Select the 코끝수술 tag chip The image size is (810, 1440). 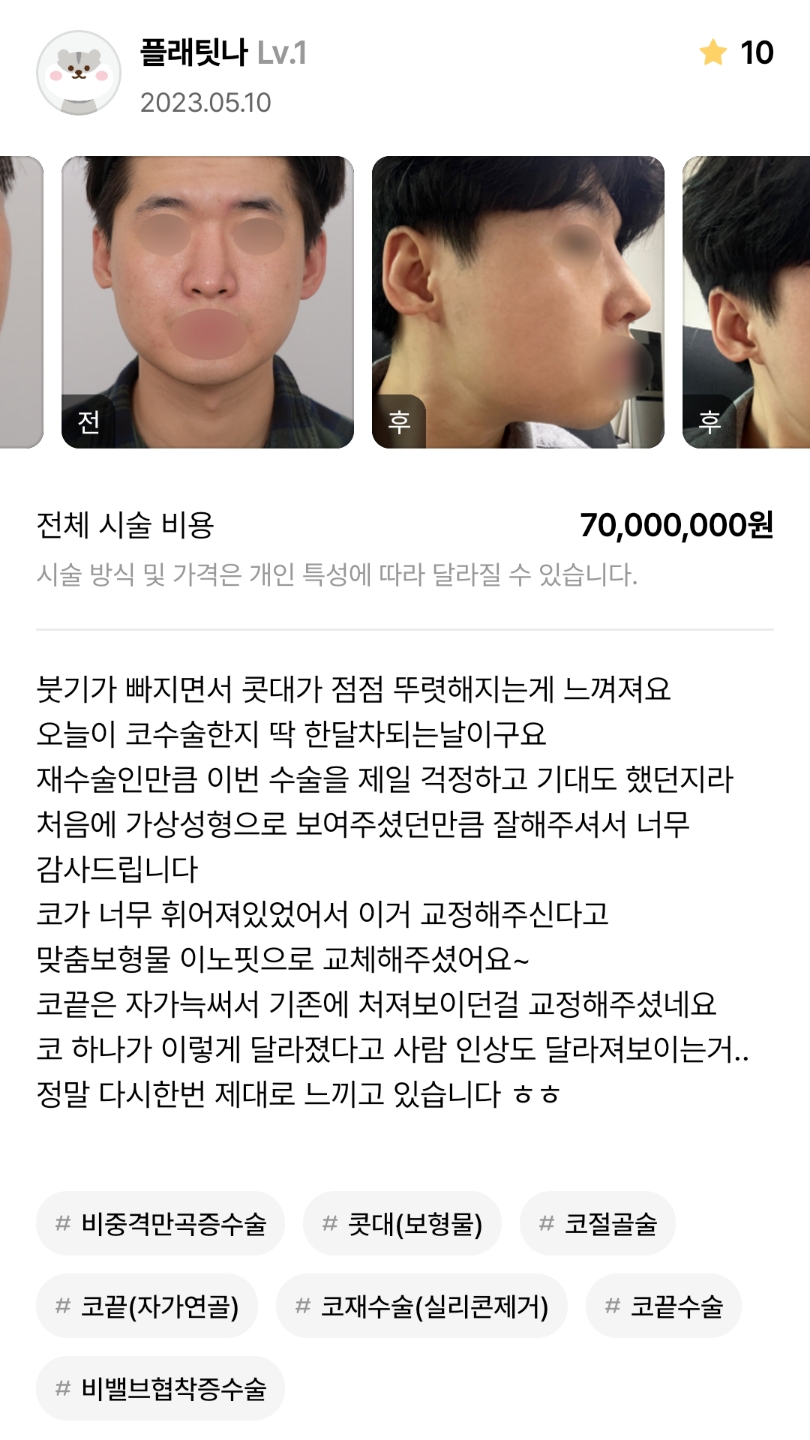663,1306
